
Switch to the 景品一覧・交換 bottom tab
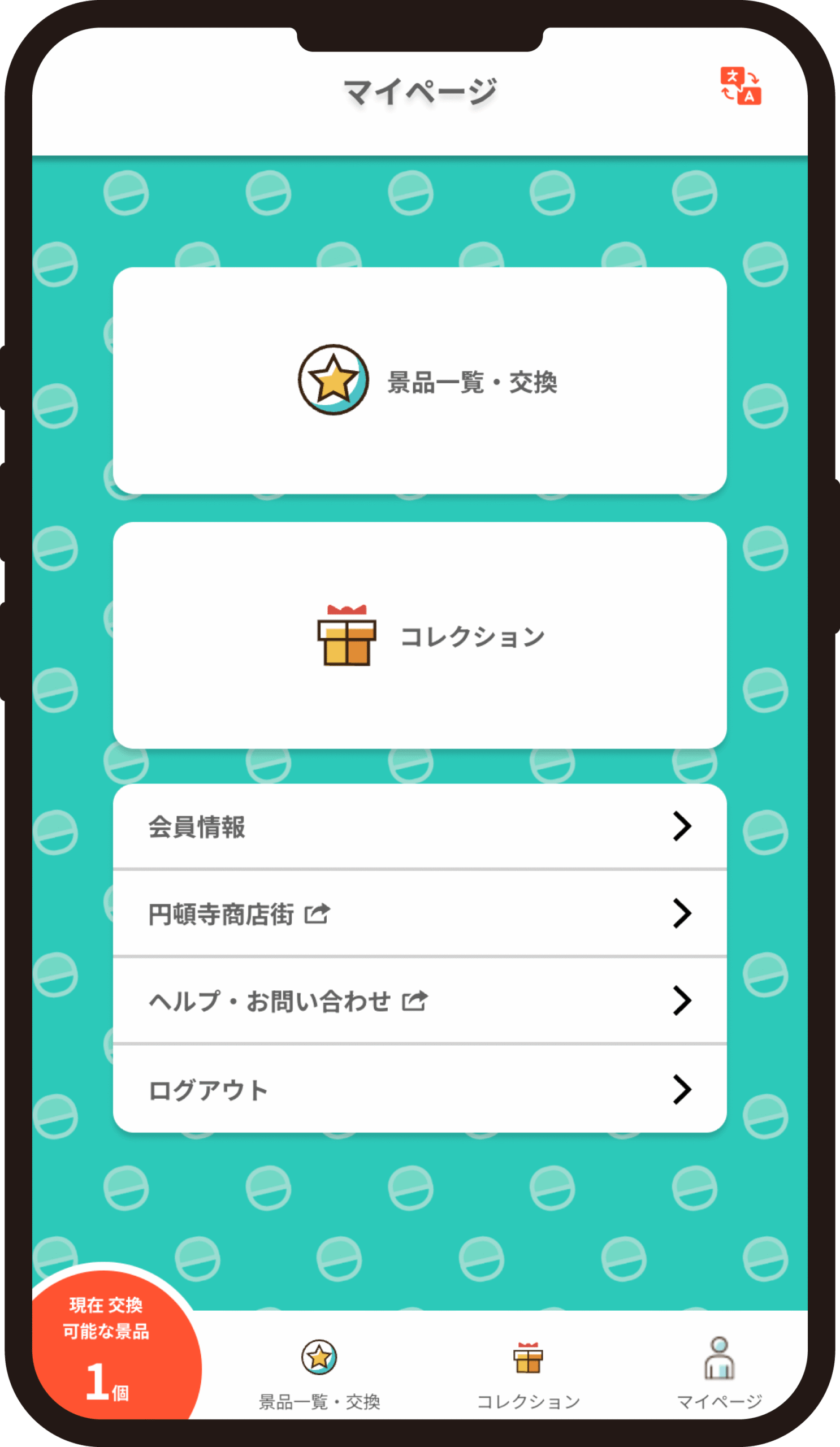(x=319, y=1372)
